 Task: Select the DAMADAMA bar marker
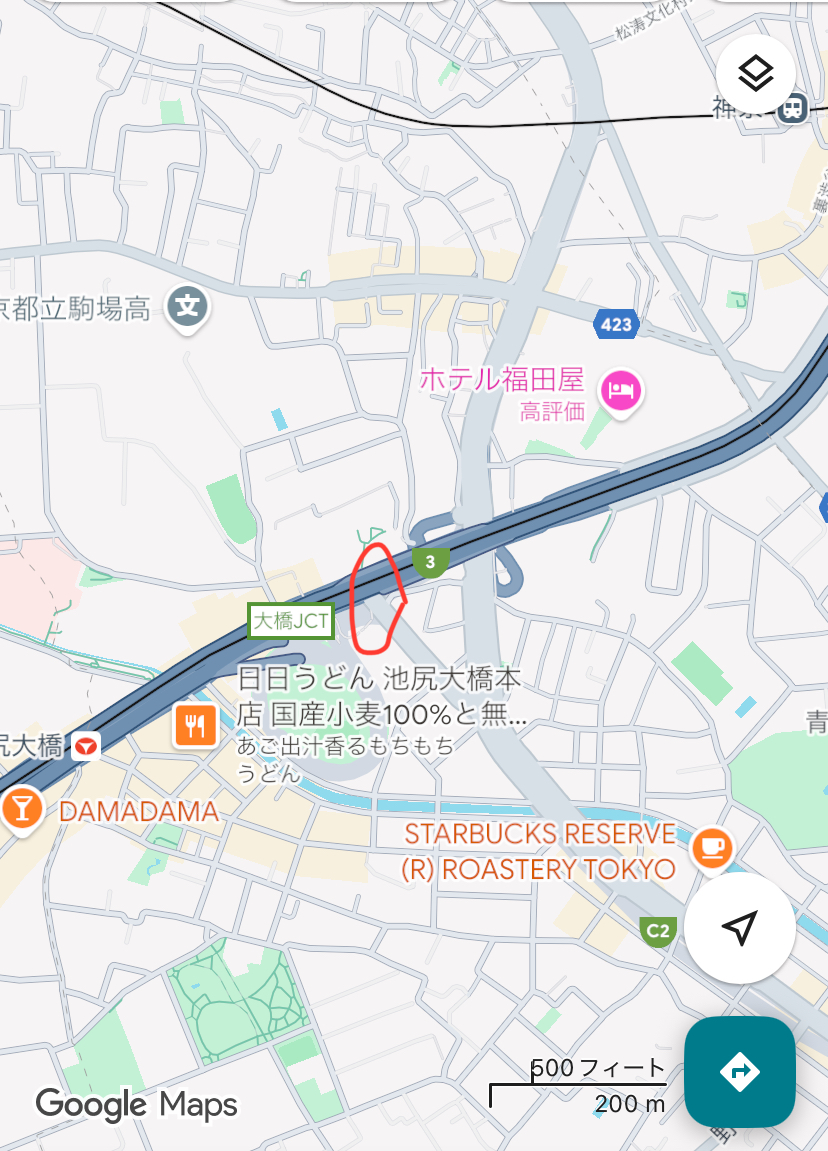[x=21, y=806]
